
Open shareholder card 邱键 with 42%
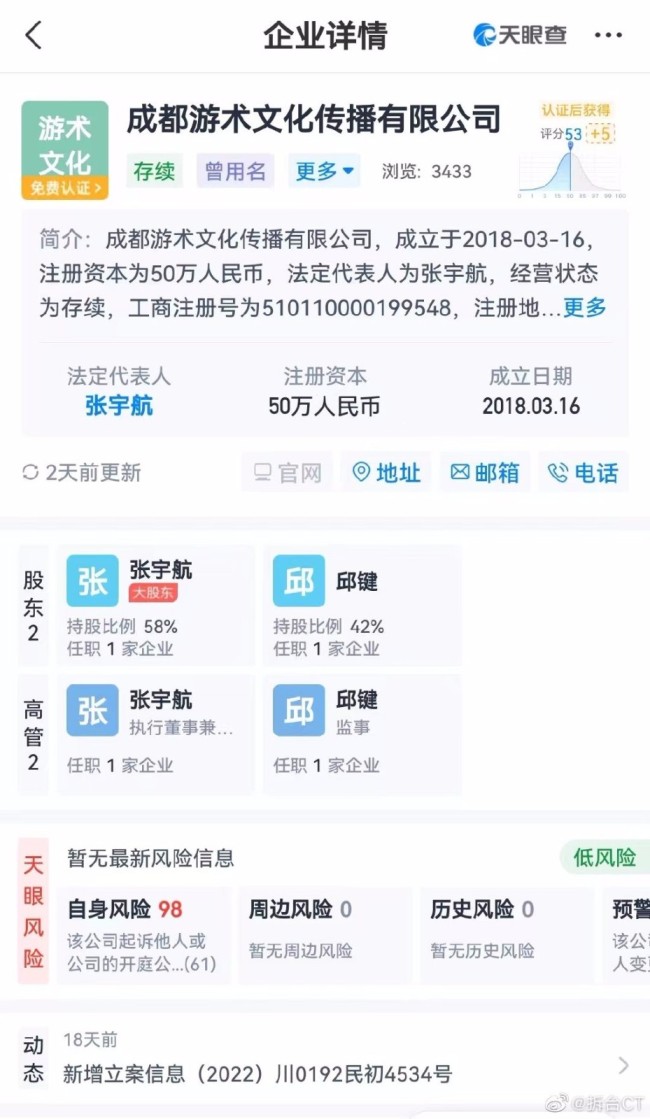(x=362, y=606)
